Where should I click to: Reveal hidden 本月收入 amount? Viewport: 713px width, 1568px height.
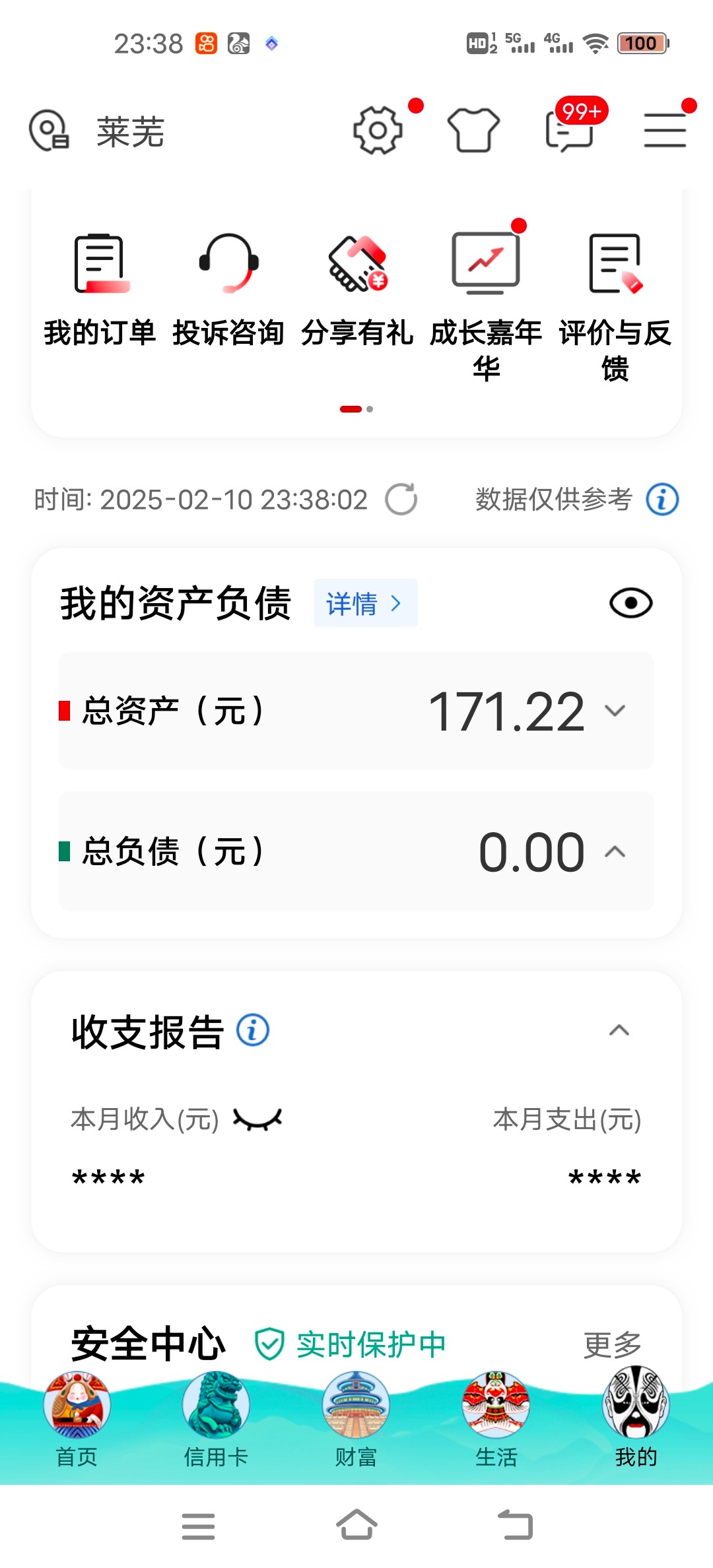point(257,1119)
